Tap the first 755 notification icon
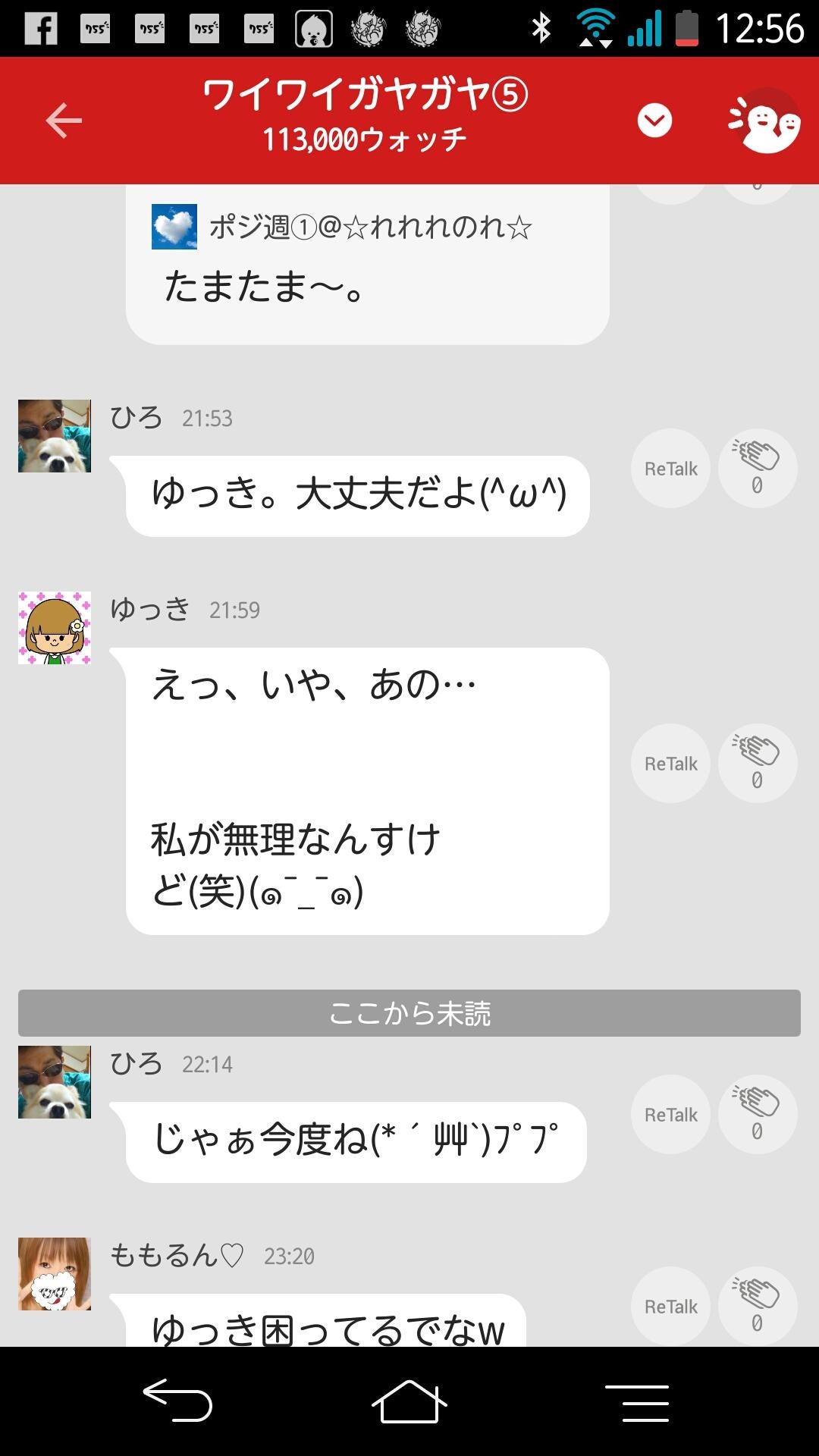The width and height of the screenshot is (819, 1456). tap(96, 29)
